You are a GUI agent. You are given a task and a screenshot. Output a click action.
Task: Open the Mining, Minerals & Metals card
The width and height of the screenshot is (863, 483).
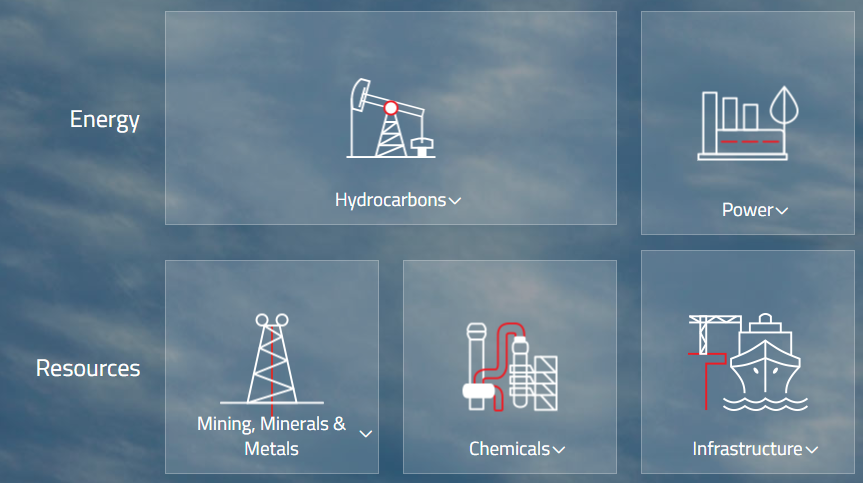pyautogui.click(x=272, y=435)
